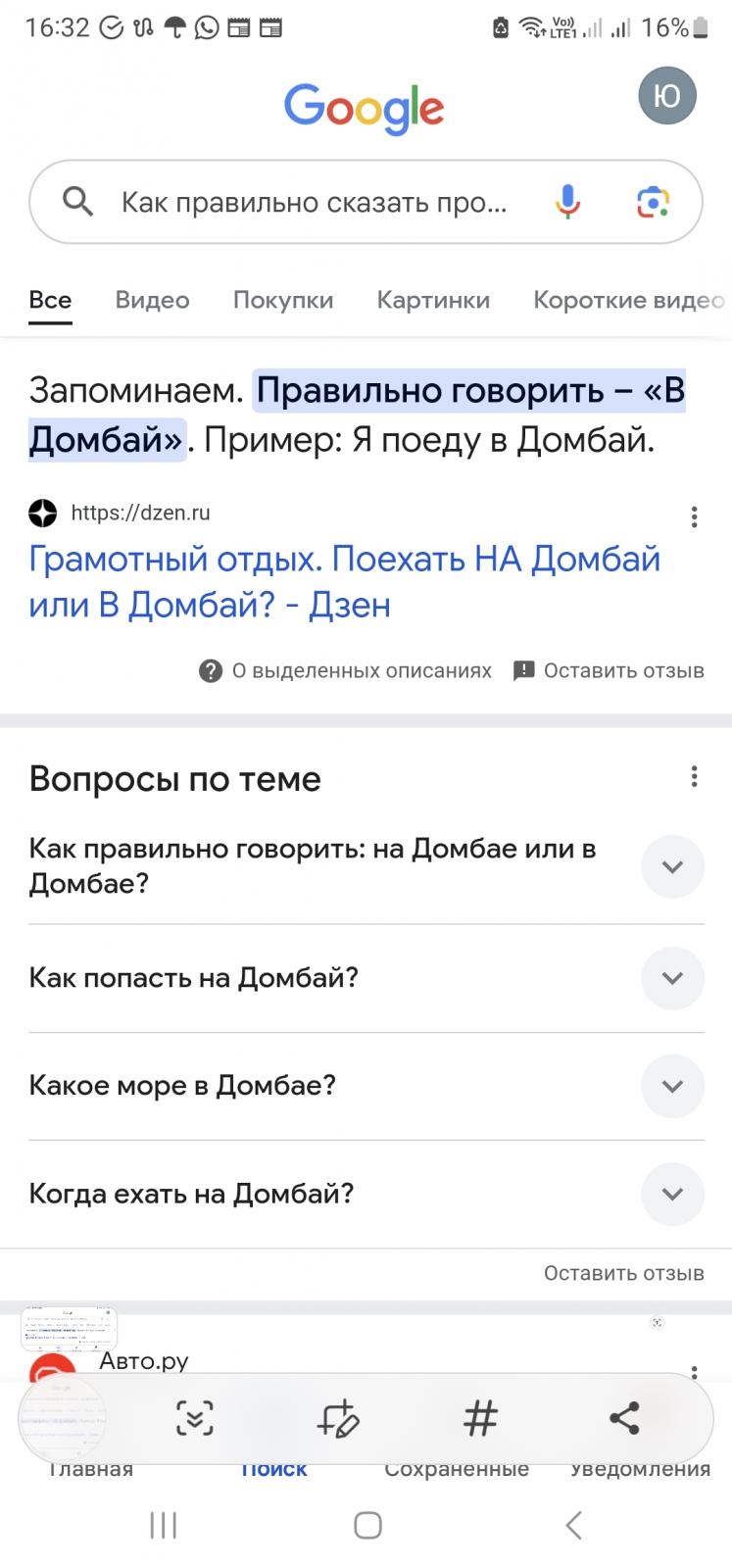Switch to the Короткие видео tab
This screenshot has width=732, height=1568.
pos(629,300)
